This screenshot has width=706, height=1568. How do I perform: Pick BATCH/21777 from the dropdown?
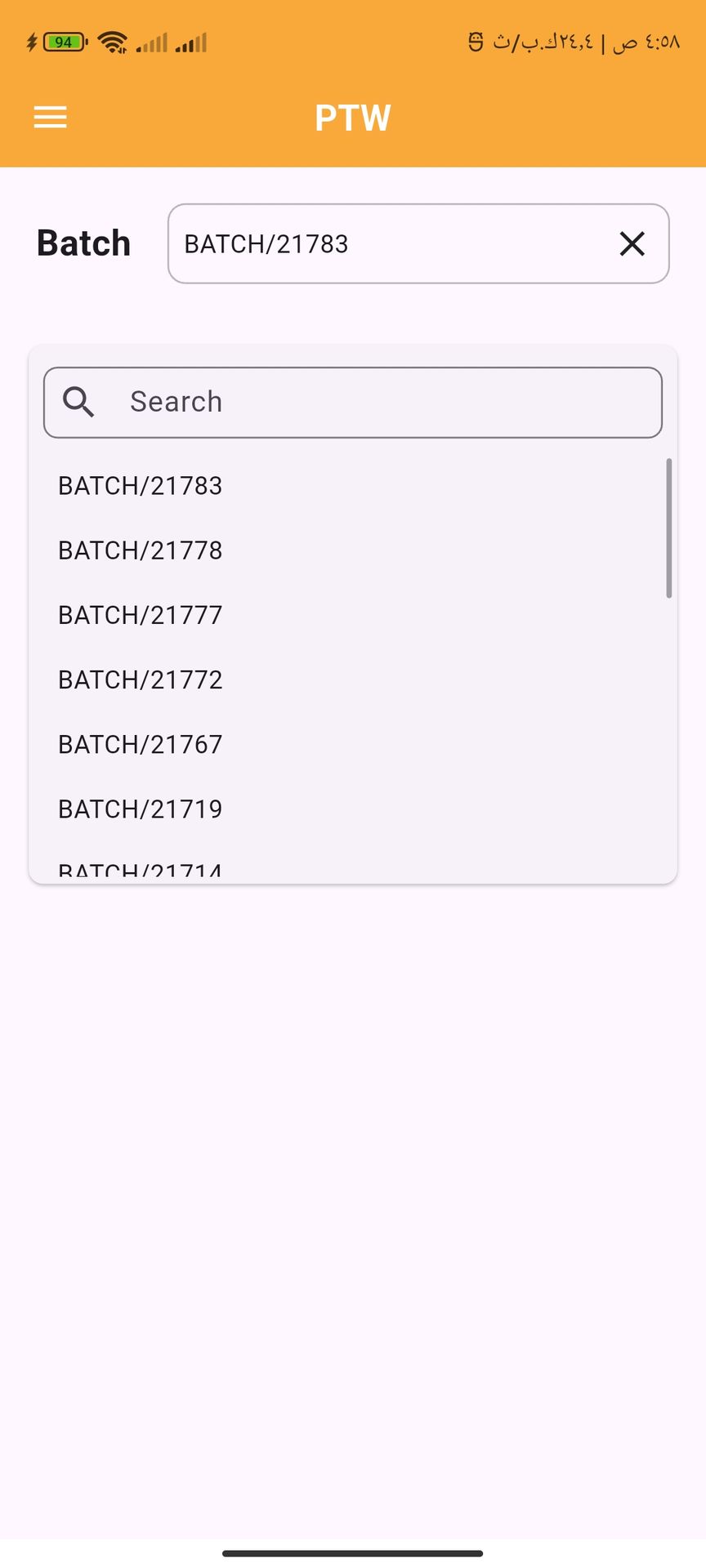tap(141, 615)
